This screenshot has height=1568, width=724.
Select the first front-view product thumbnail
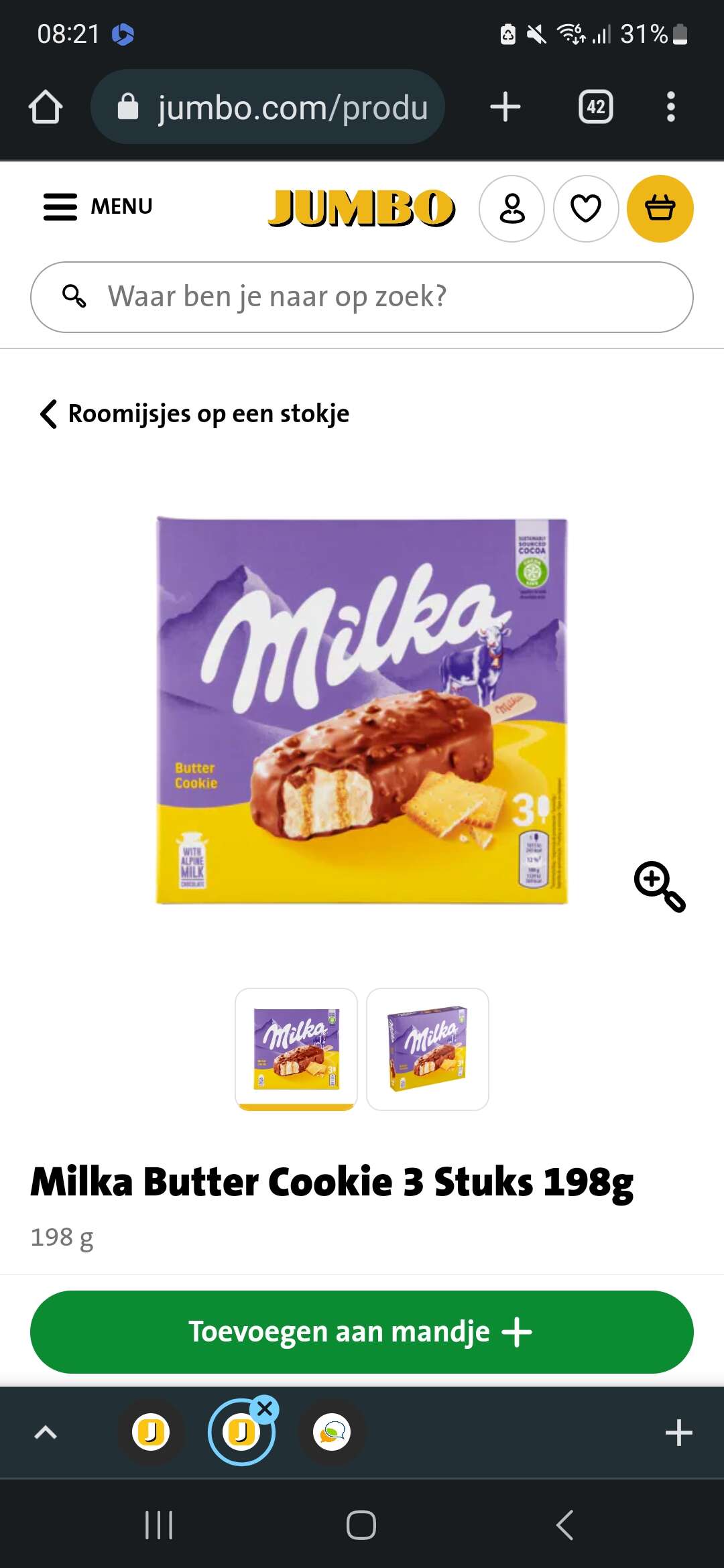point(296,1049)
